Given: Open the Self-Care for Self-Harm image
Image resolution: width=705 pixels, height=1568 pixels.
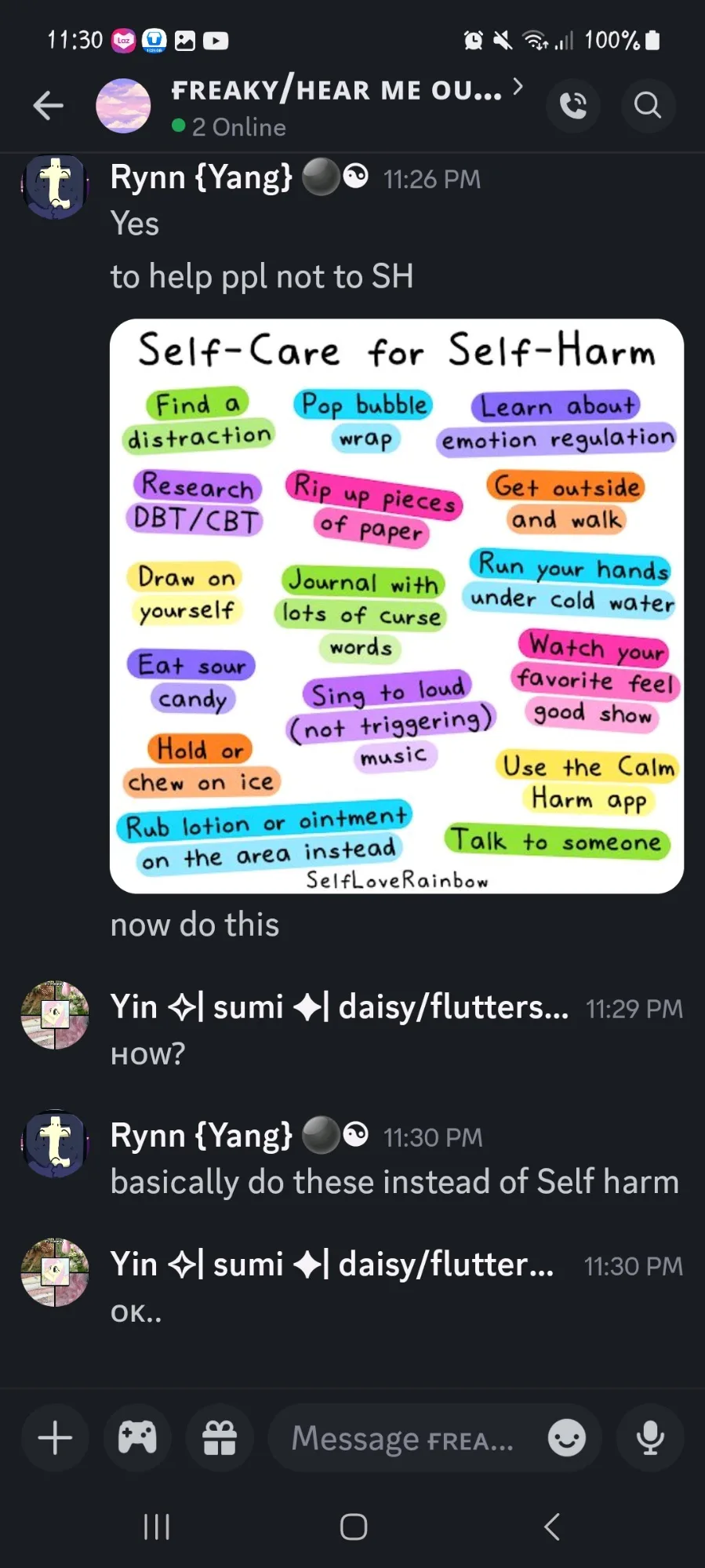Looking at the screenshot, I should pyautogui.click(x=397, y=606).
